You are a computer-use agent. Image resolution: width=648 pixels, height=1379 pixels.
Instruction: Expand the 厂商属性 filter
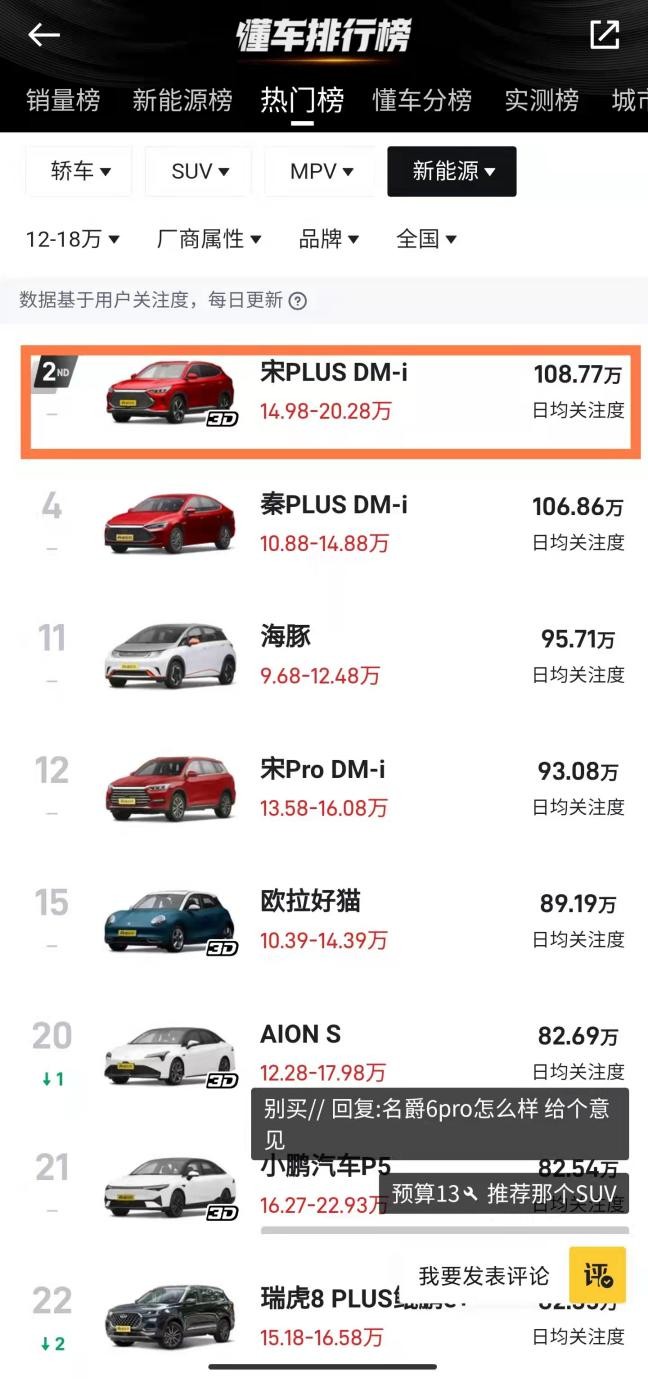click(x=209, y=239)
